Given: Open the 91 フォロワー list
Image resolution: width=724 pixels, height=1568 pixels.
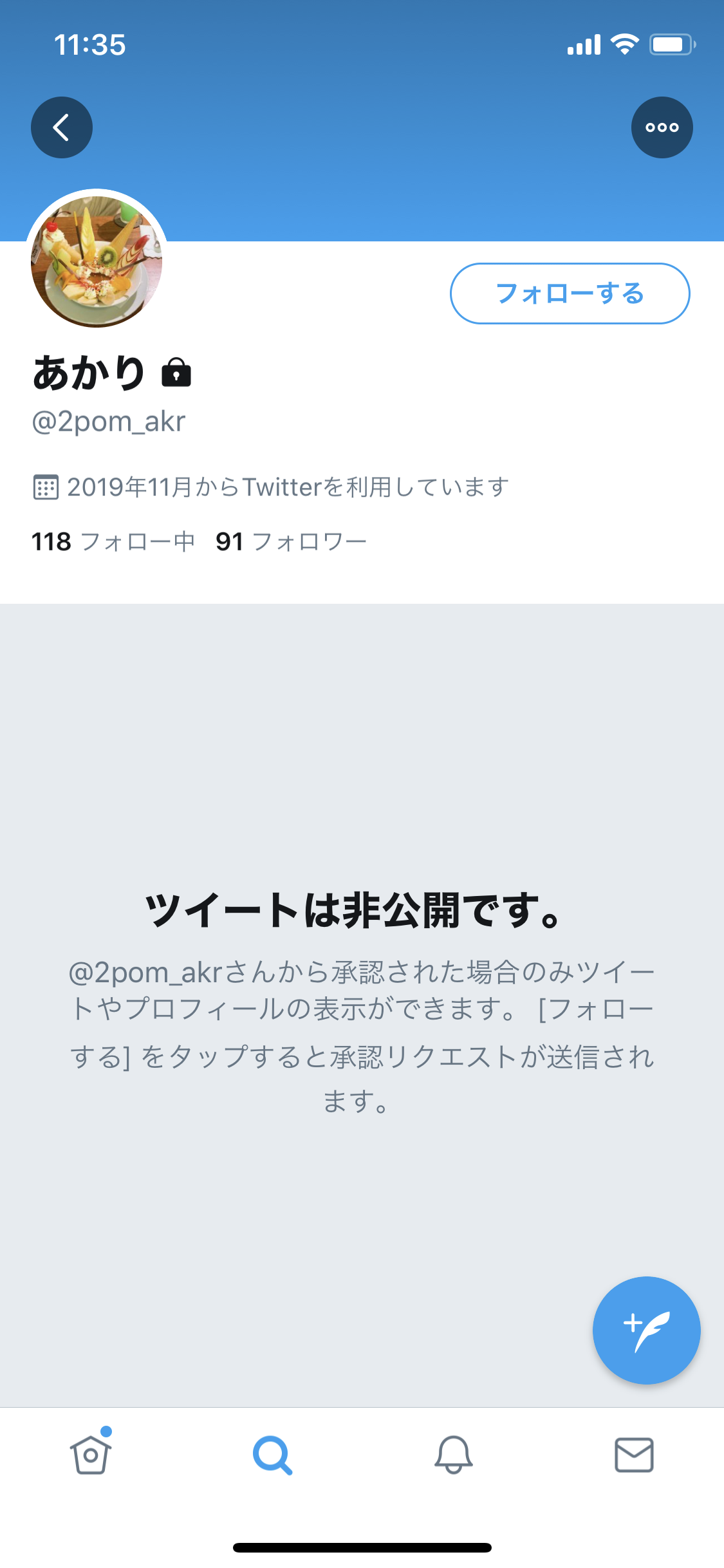Looking at the screenshot, I should pos(291,542).
